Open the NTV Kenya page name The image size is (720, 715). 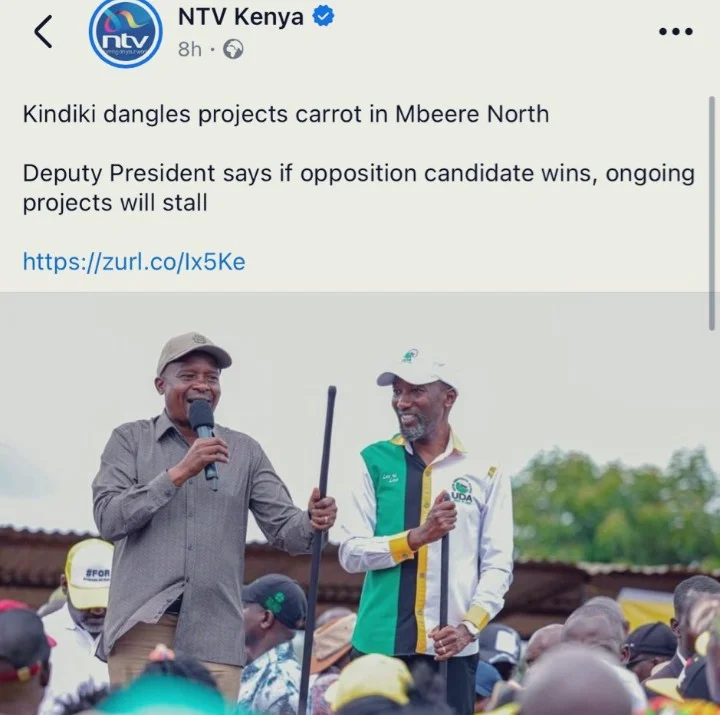click(240, 17)
